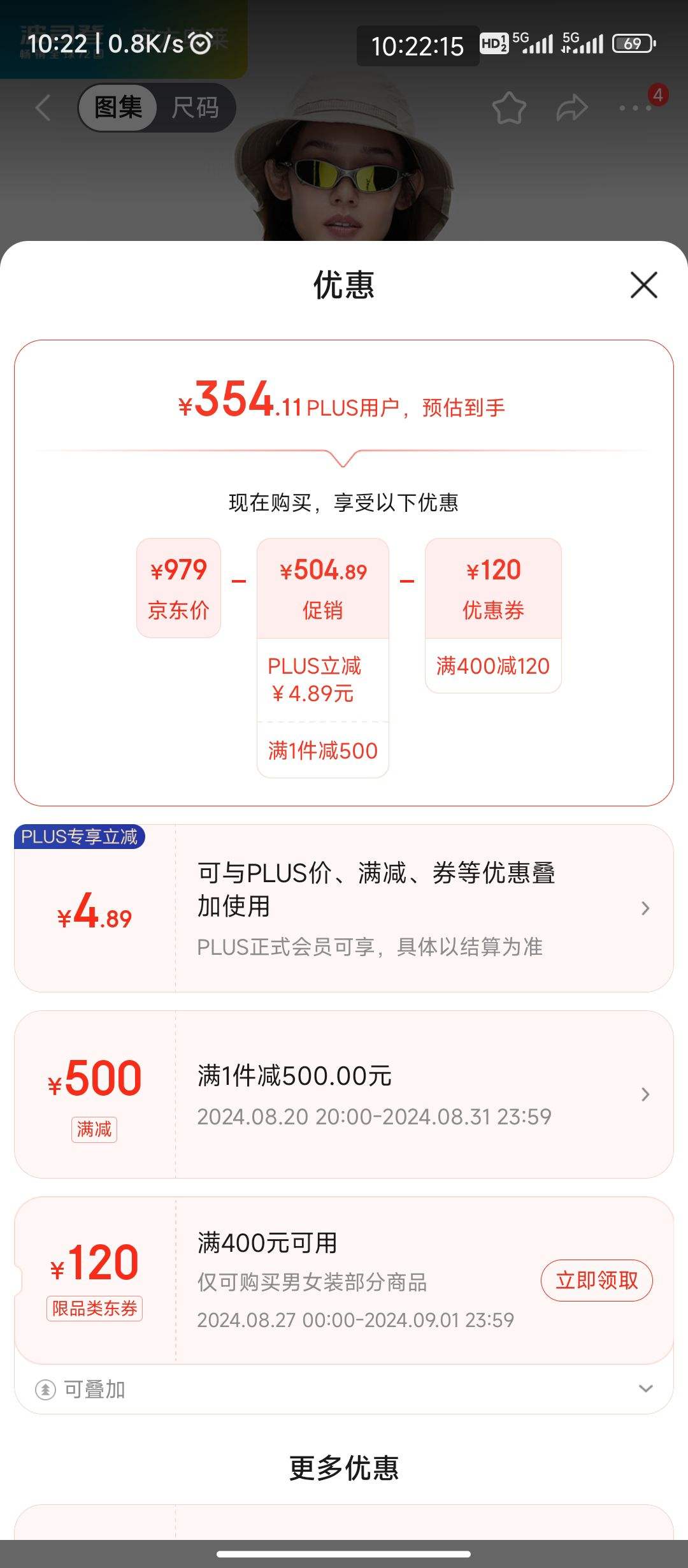Favorite this product with the star
The image size is (688, 1568).
509,108
